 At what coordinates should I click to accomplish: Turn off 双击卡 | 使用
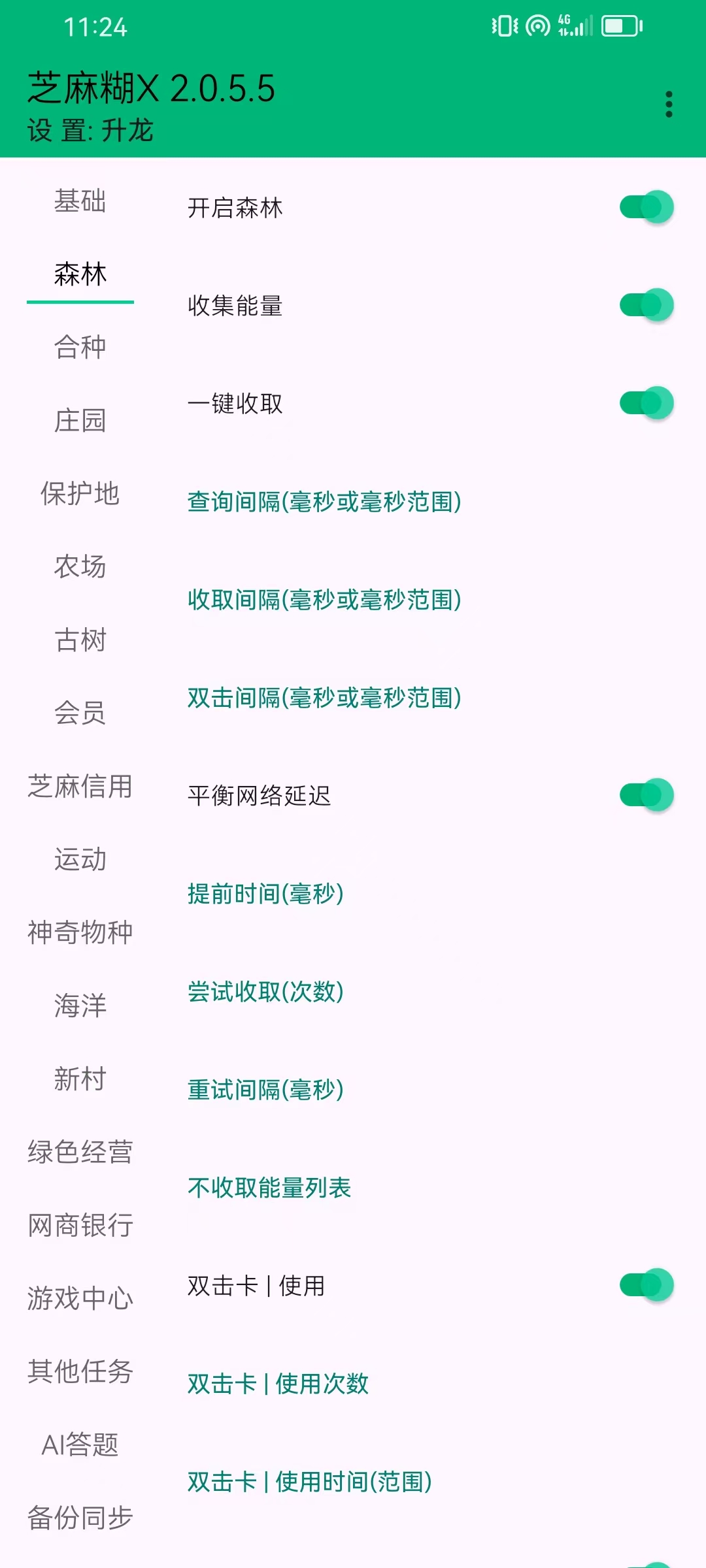(646, 1285)
